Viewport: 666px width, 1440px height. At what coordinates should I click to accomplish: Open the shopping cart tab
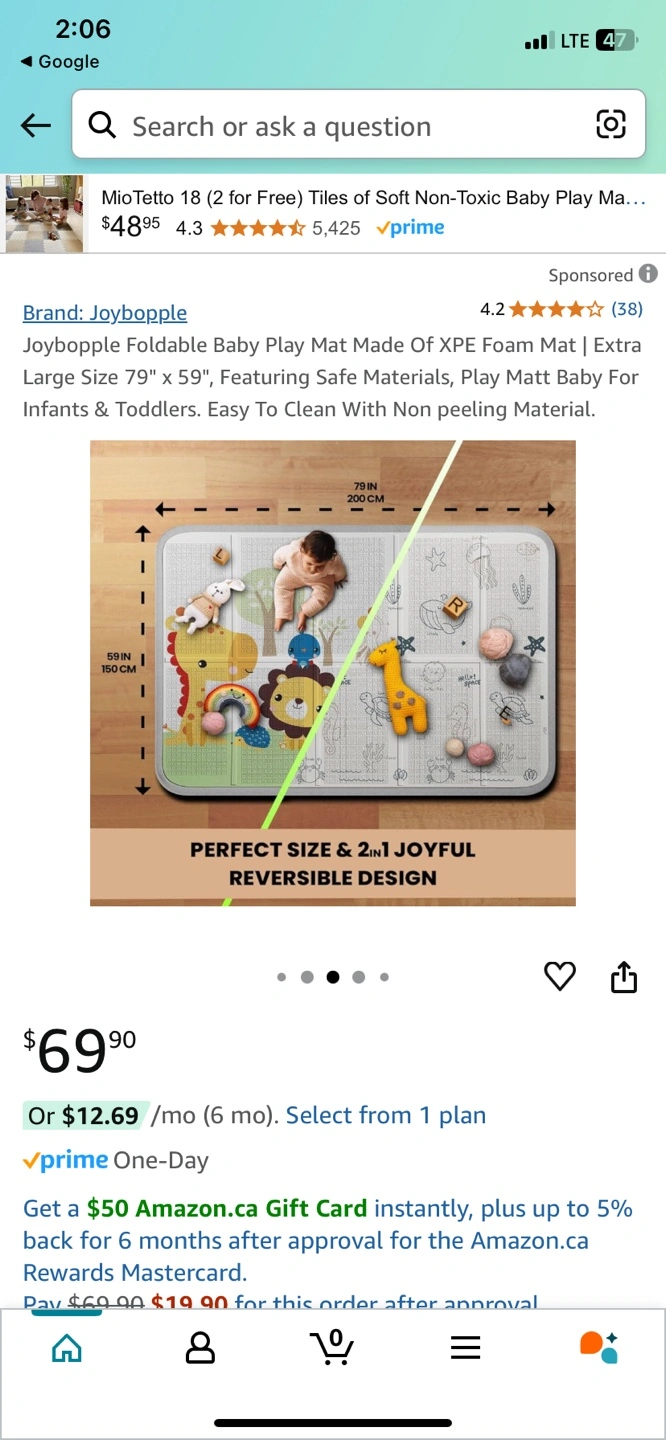[332, 1346]
